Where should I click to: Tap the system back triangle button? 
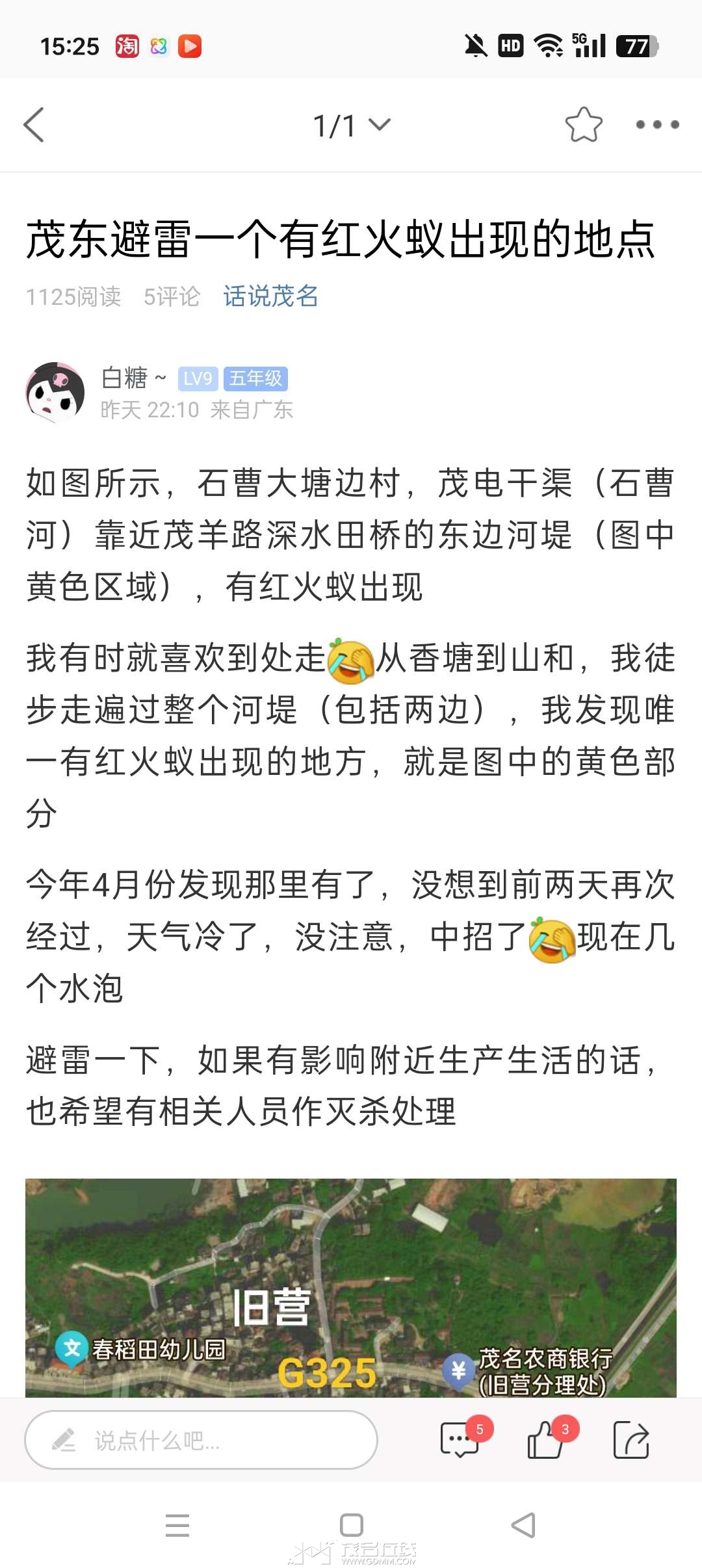pos(524,1525)
